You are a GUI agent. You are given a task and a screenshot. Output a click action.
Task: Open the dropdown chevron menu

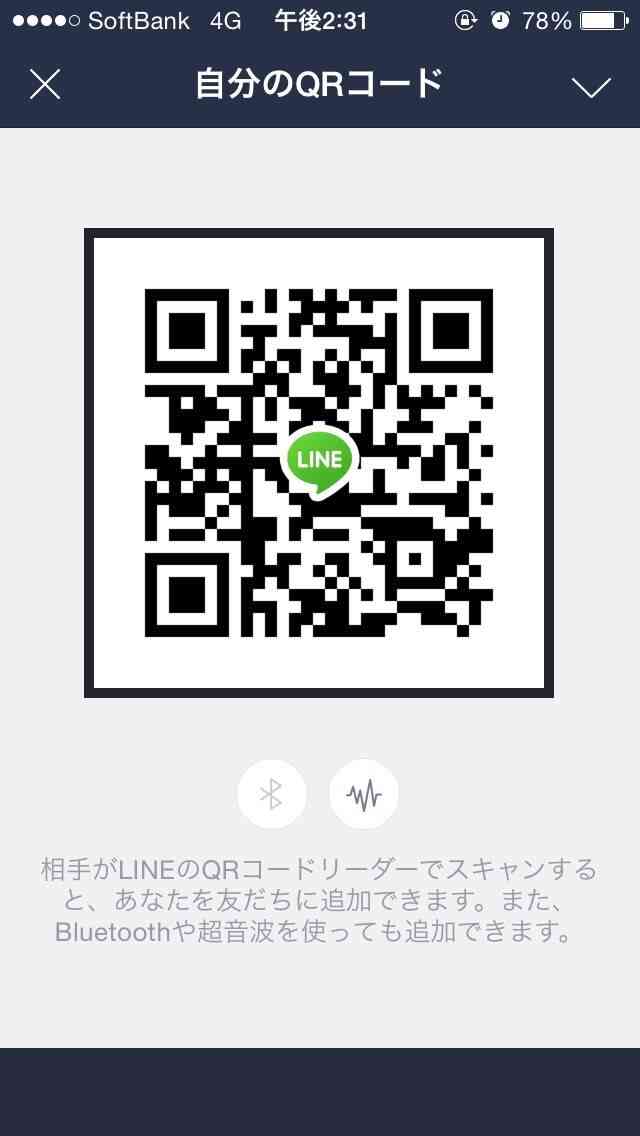[x=591, y=87]
